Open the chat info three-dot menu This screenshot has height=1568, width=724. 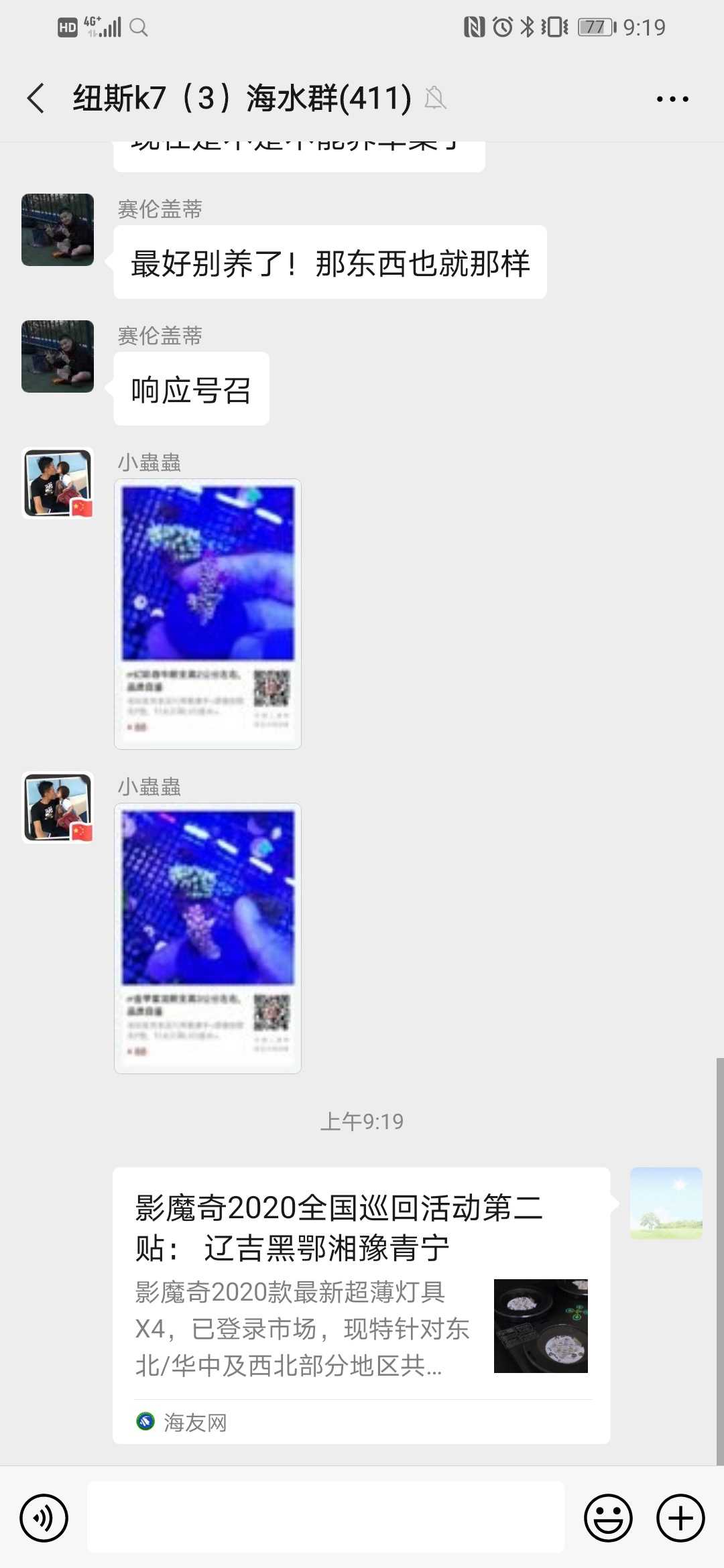point(672,99)
